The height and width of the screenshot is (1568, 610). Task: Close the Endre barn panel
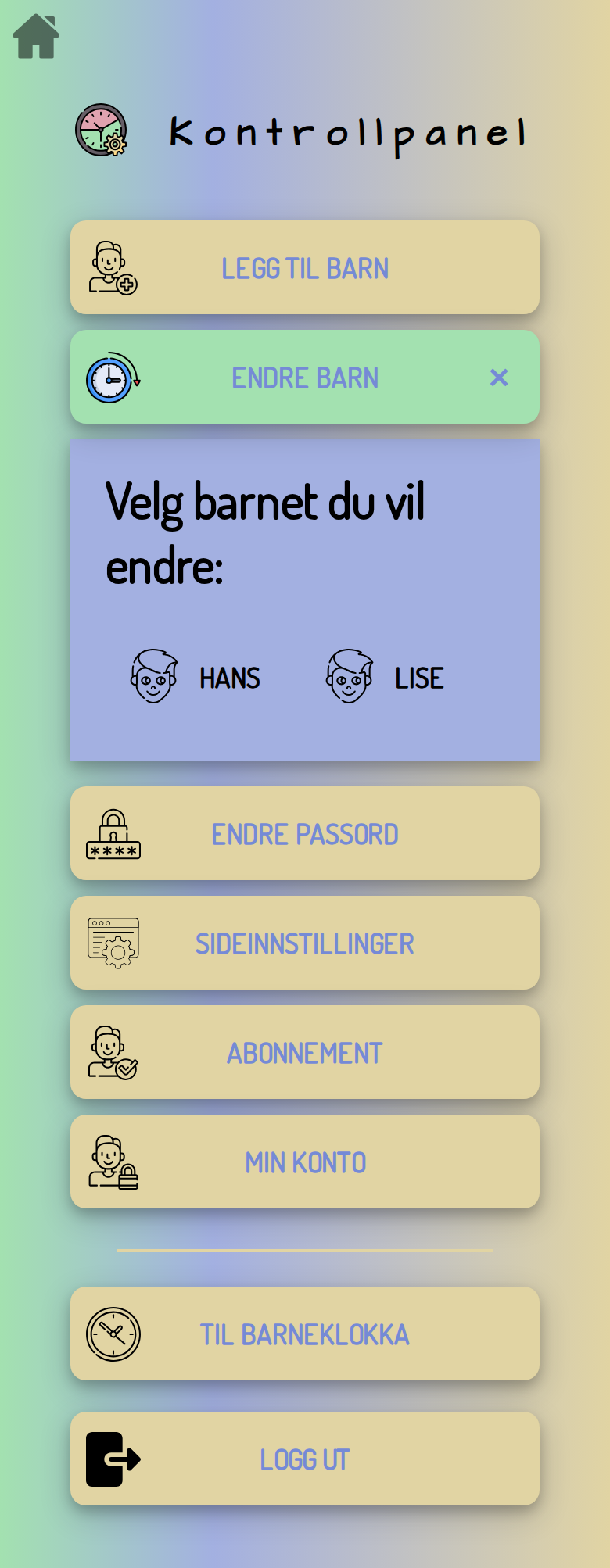[499, 378]
